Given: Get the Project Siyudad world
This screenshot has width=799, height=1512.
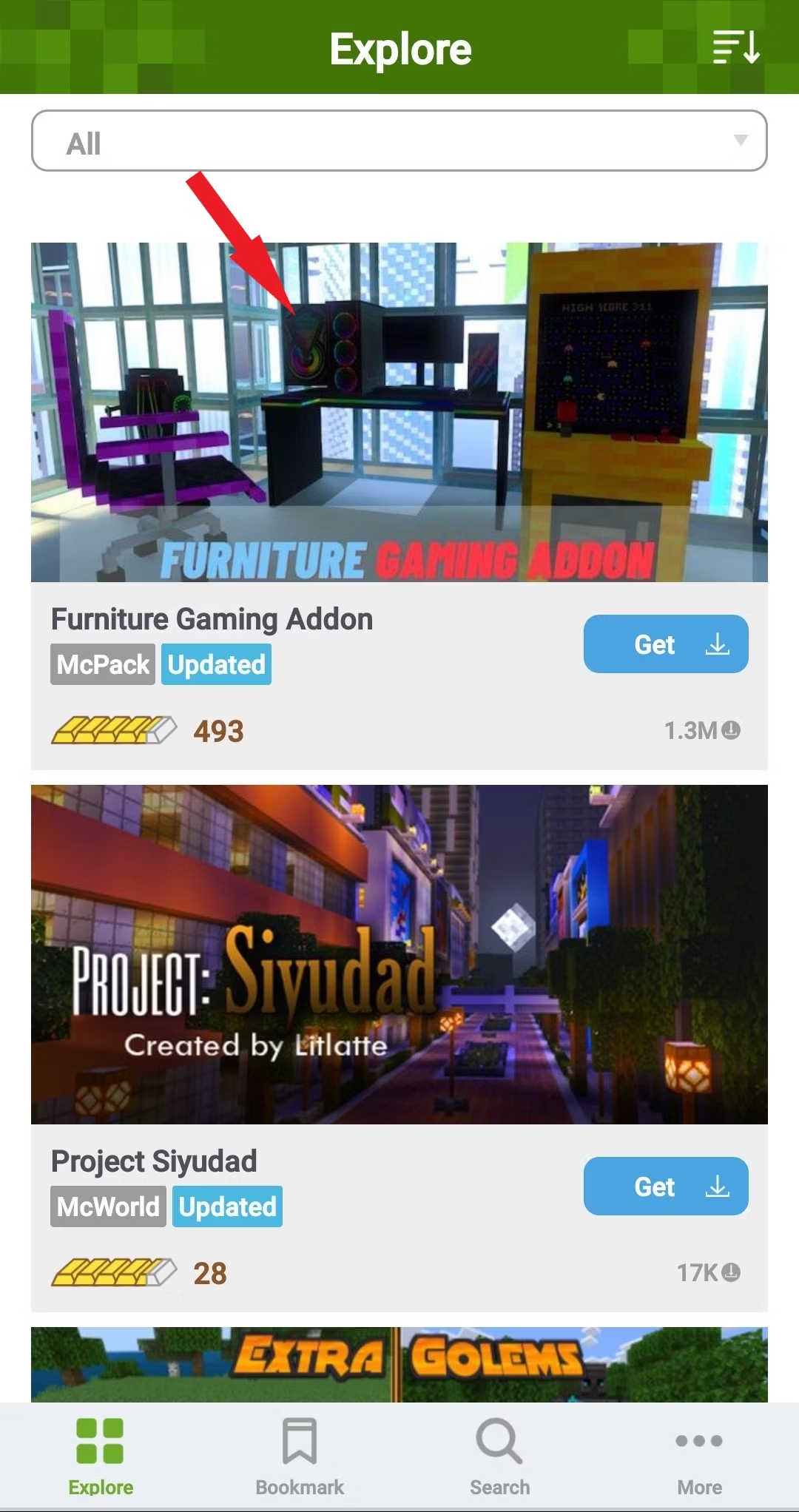Looking at the screenshot, I should coord(665,1186).
